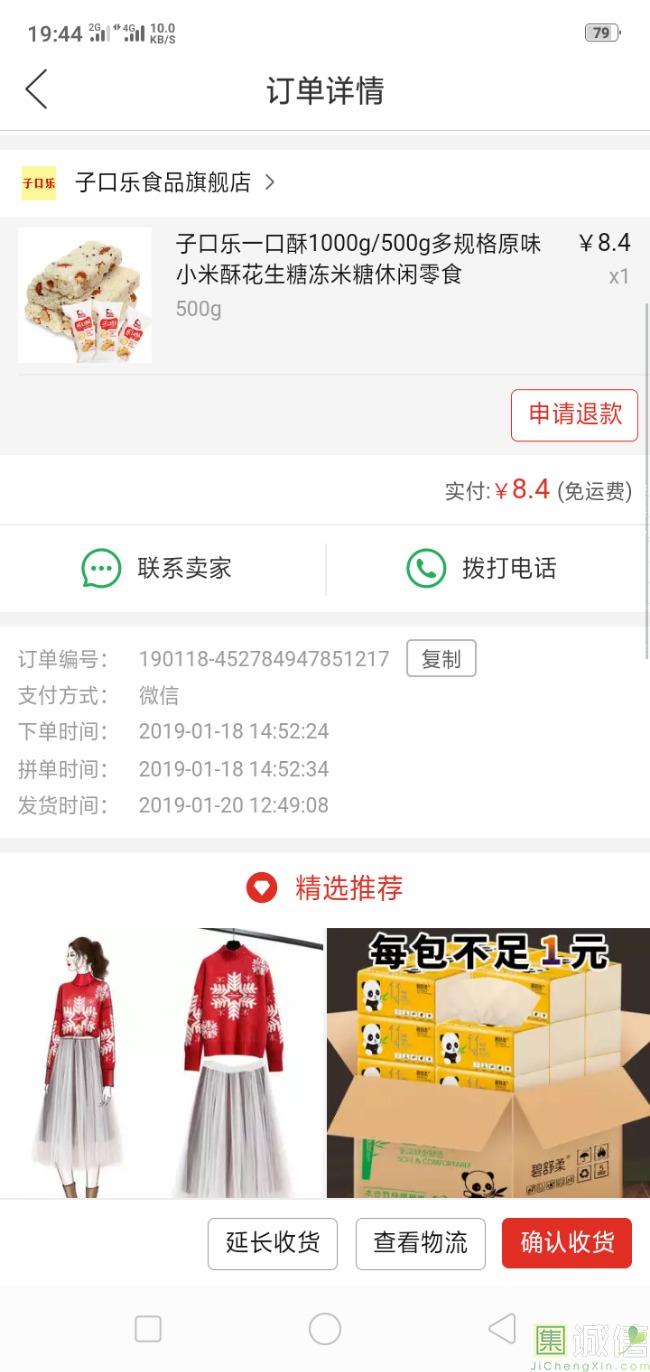Screen dimensions: 650x1372
Task: Confirm receipt with 确认收货
Action: click(566, 1243)
